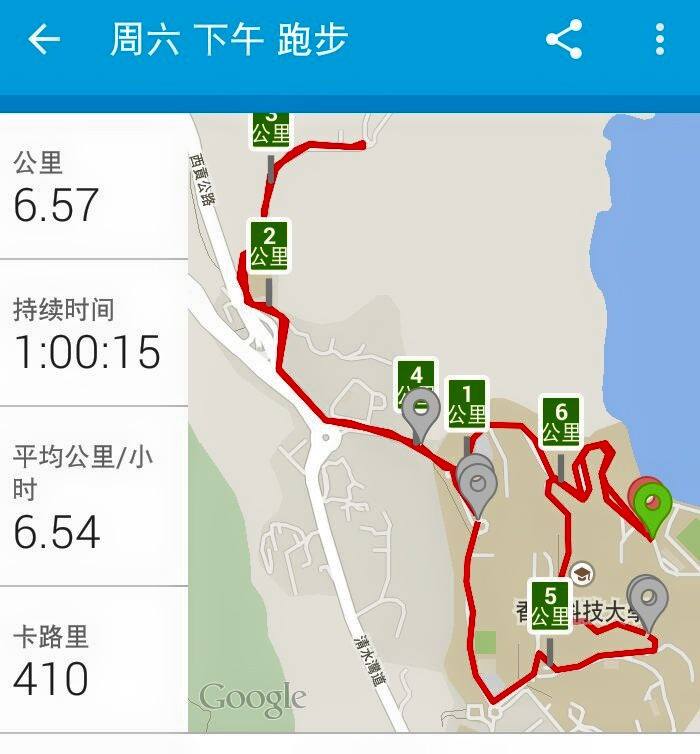This screenshot has height=754, width=700.
Task: Select the kilometer 6 marker on route
Action: click(x=561, y=422)
